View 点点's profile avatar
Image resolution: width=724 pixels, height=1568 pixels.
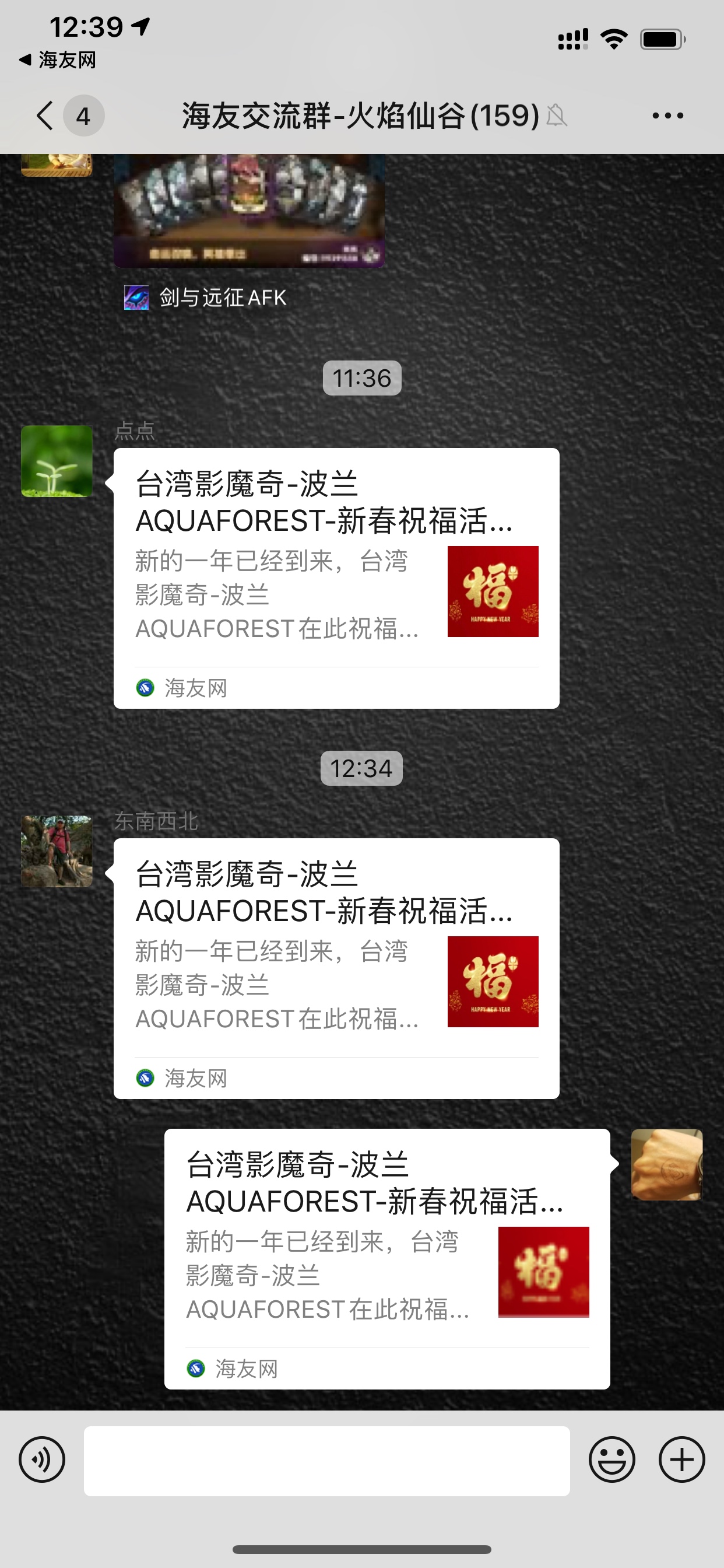point(57,461)
